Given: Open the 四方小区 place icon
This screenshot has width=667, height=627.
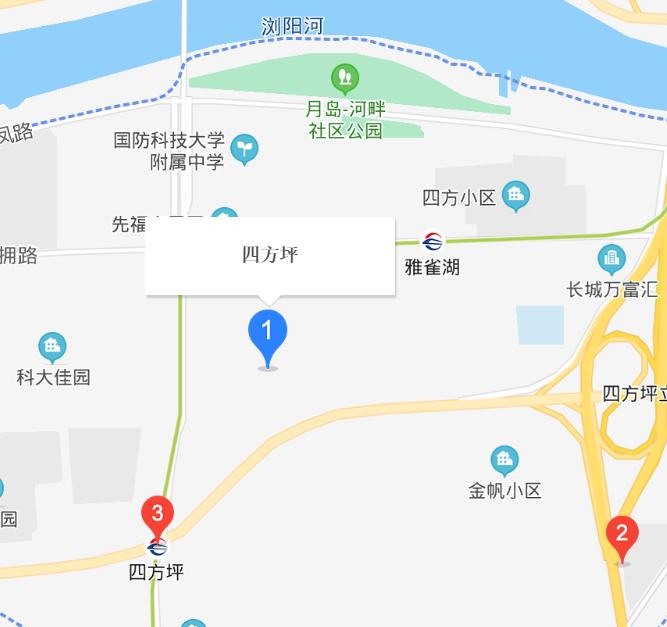Looking at the screenshot, I should (x=516, y=196).
